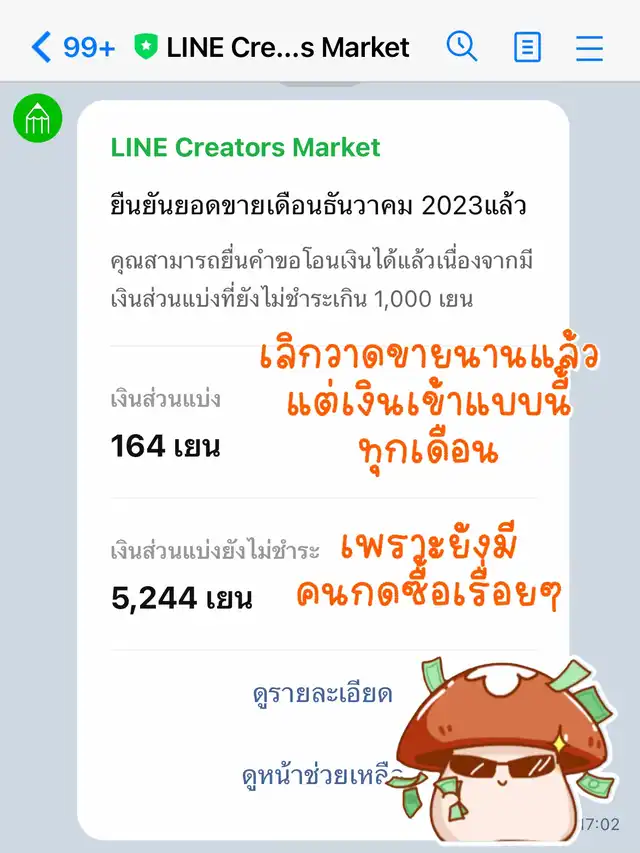Open the chat hamburger menu
Screen dimensions: 640x853
point(590,47)
